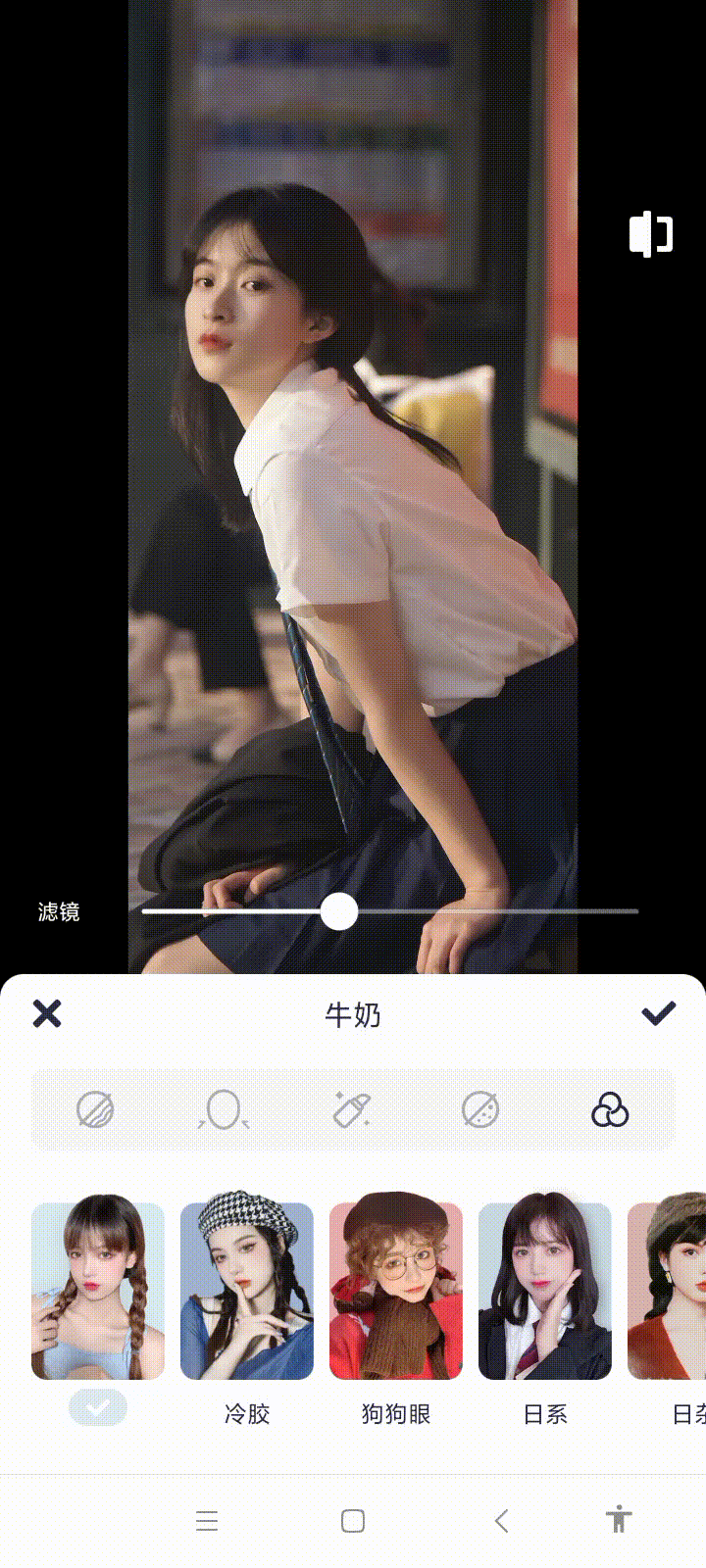Image resolution: width=706 pixels, height=1568 pixels.
Task: Confirm the 牛奶 filter with the checkmark
Action: click(x=658, y=1013)
